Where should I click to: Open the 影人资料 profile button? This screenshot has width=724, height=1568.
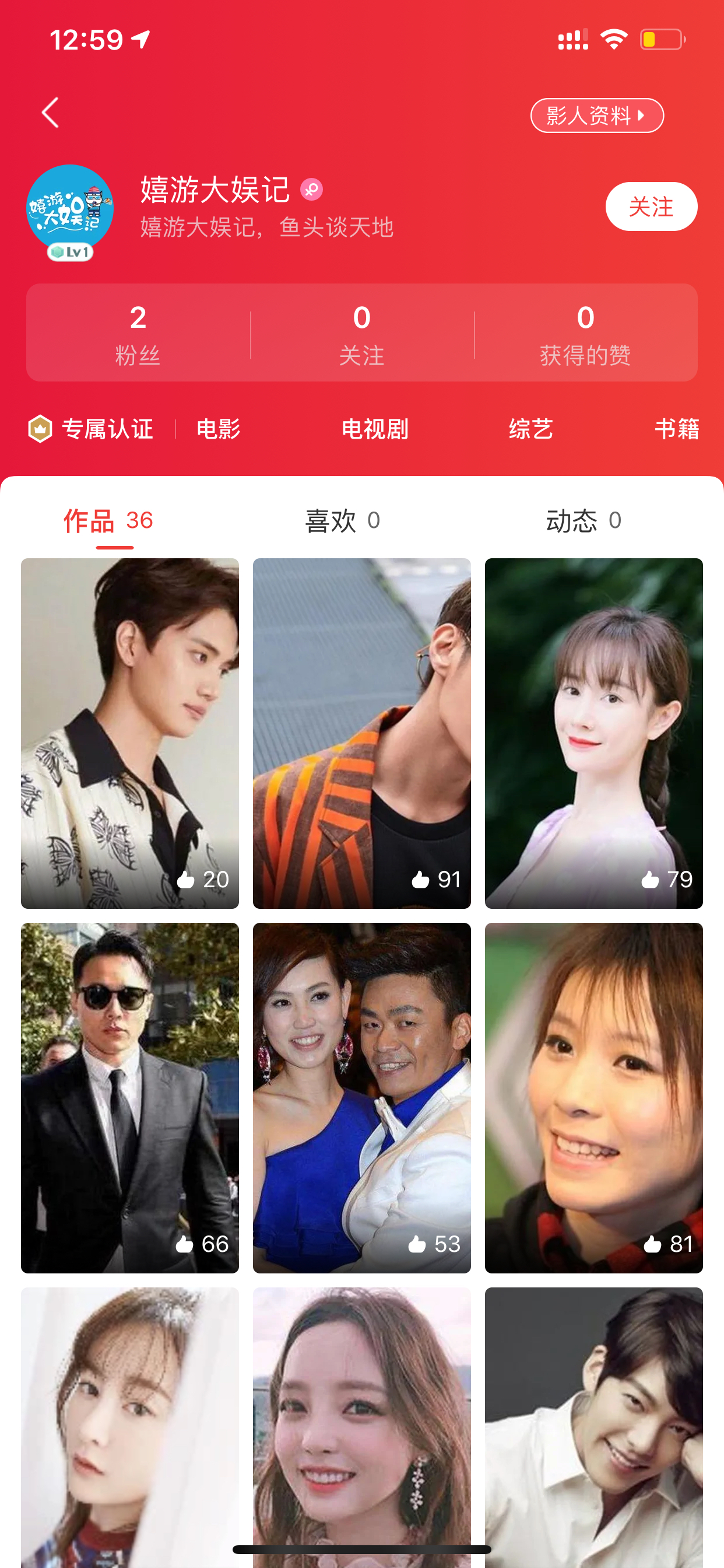pos(597,116)
